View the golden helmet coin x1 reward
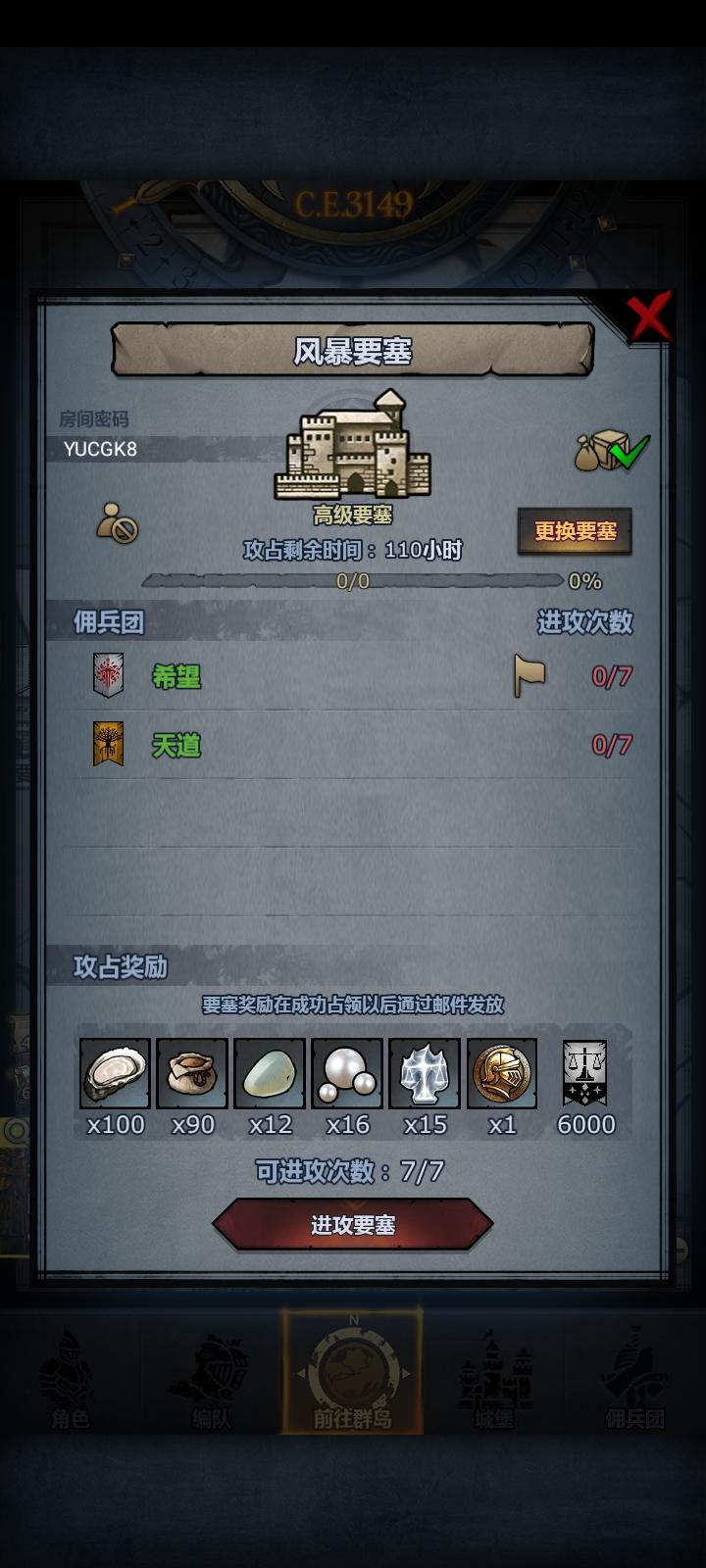The width and height of the screenshot is (706, 1568). coord(502,1075)
